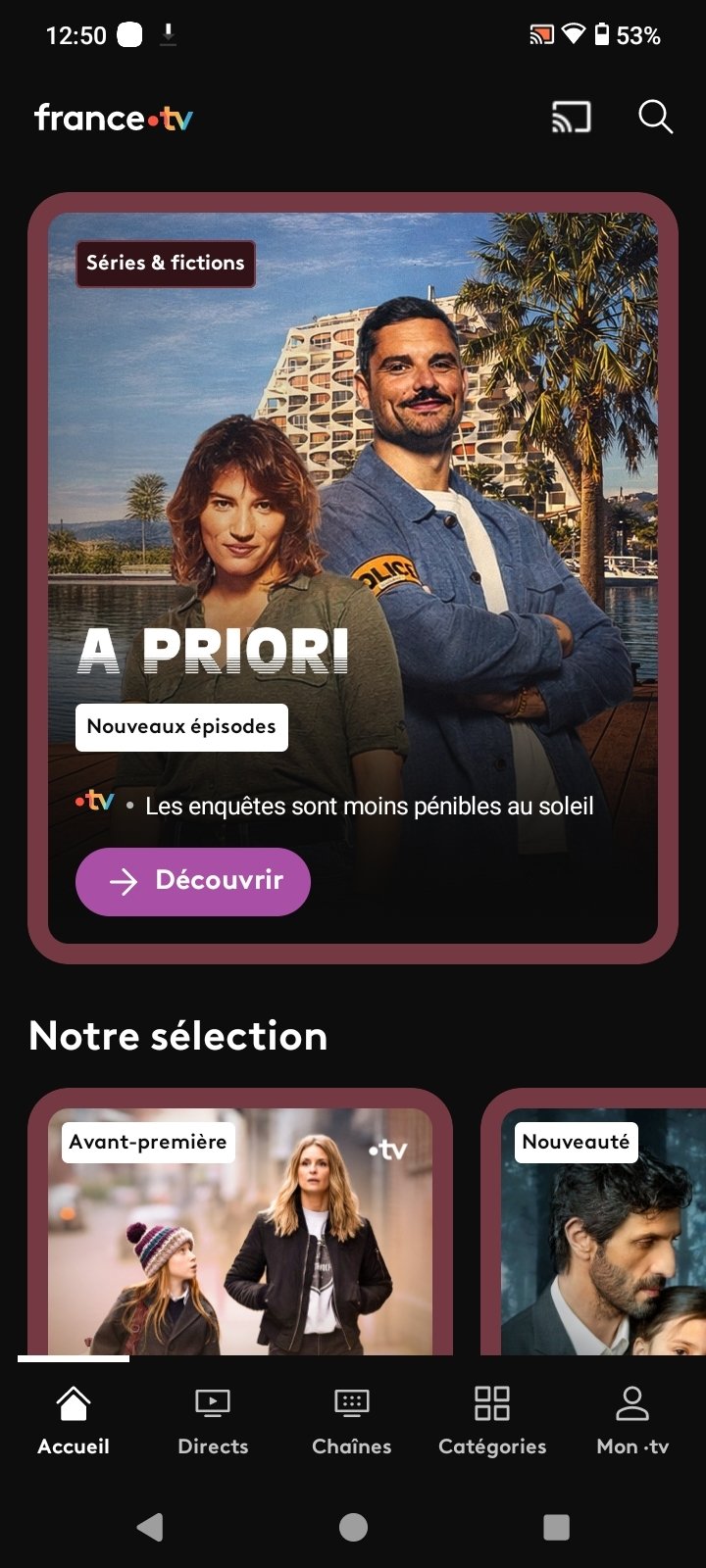Open the A Priori featured card

(x=353, y=578)
